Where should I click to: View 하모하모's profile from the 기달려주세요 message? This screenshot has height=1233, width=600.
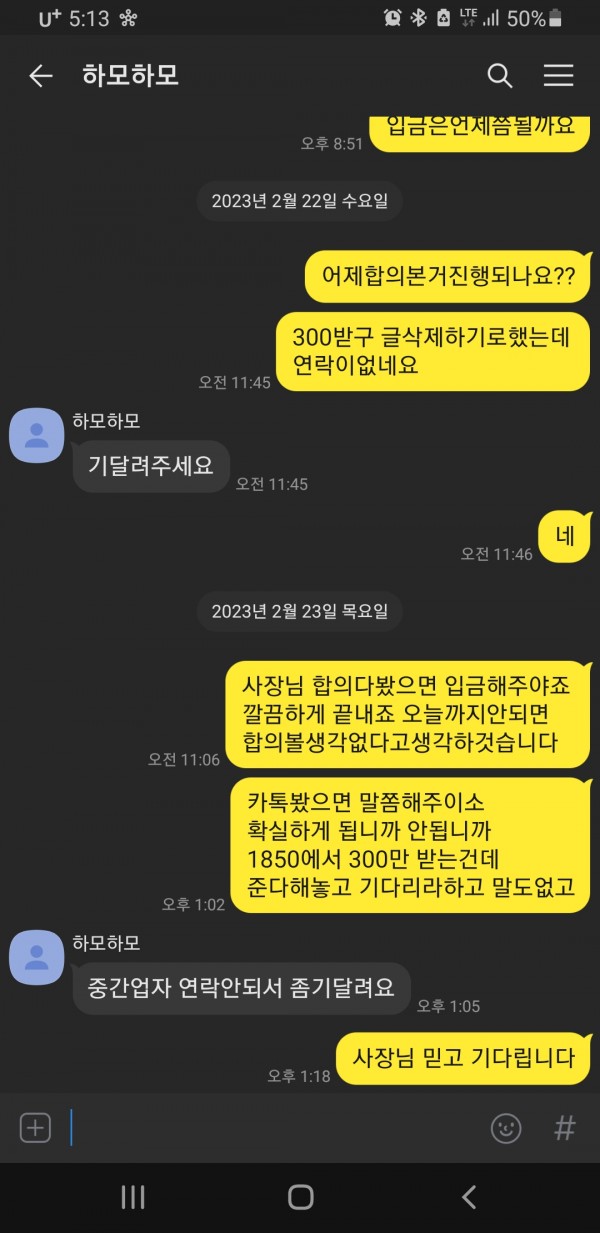click(x=37, y=435)
